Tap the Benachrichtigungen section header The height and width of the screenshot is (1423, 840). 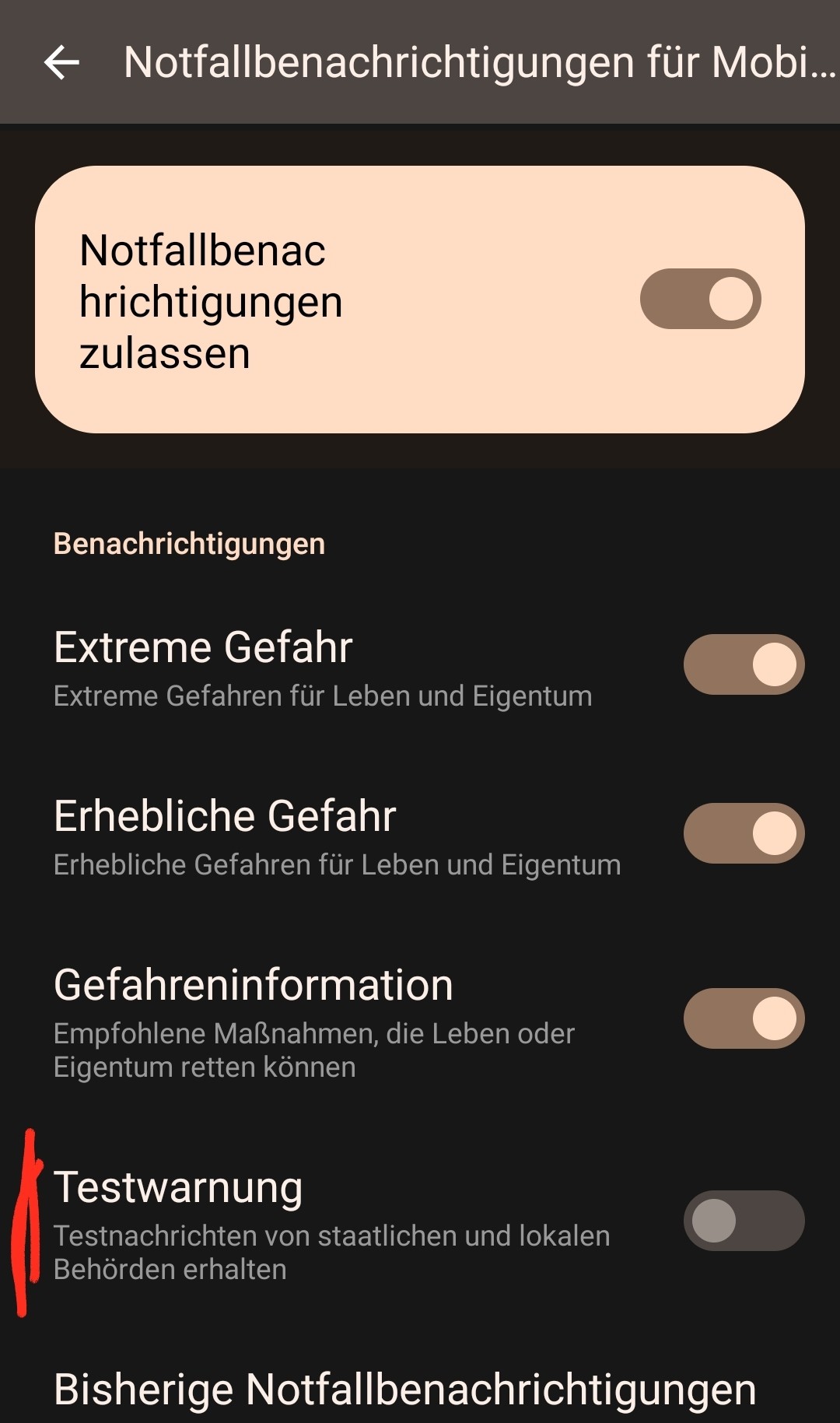click(189, 543)
